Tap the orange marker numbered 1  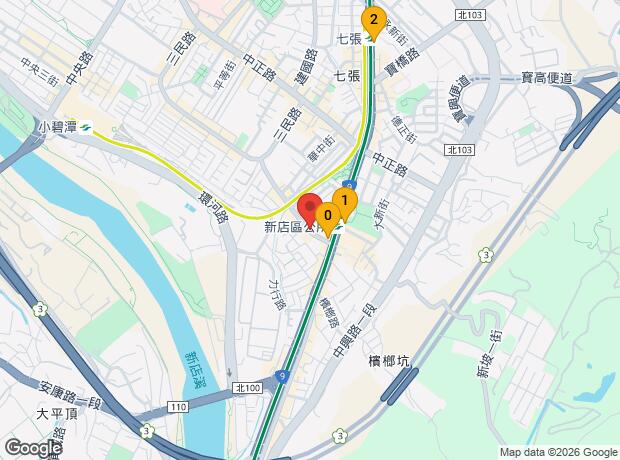pos(345,203)
